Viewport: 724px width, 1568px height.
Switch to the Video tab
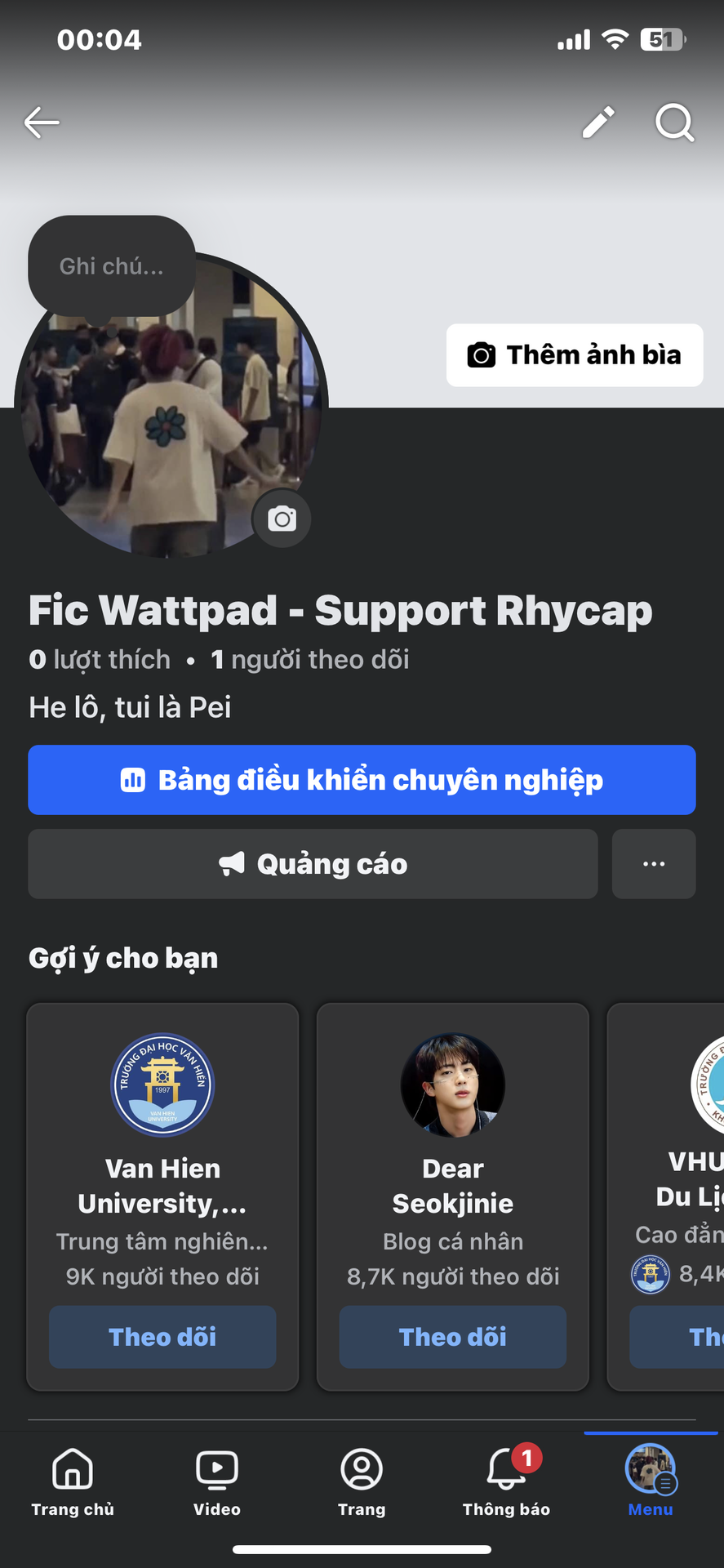click(x=217, y=1482)
